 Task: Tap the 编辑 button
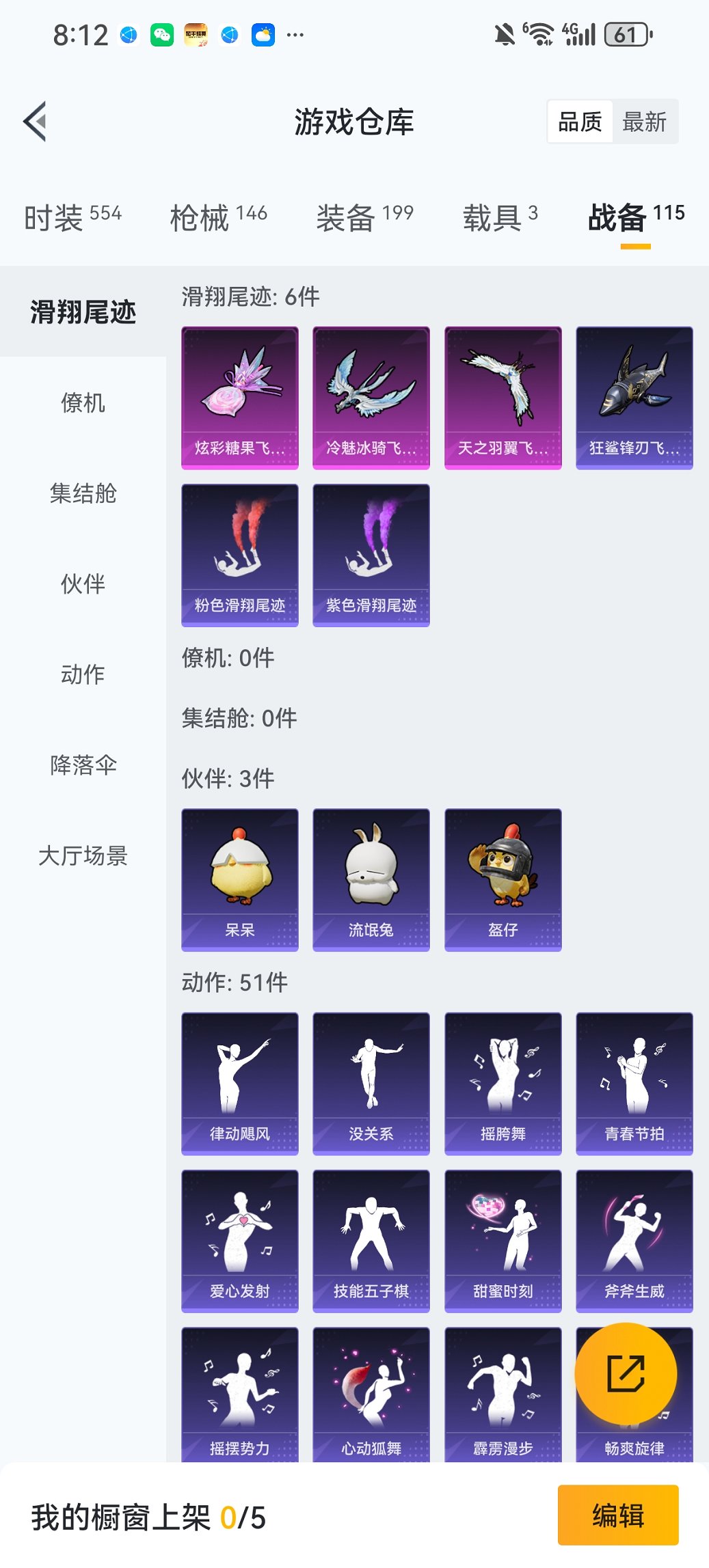click(x=618, y=1515)
